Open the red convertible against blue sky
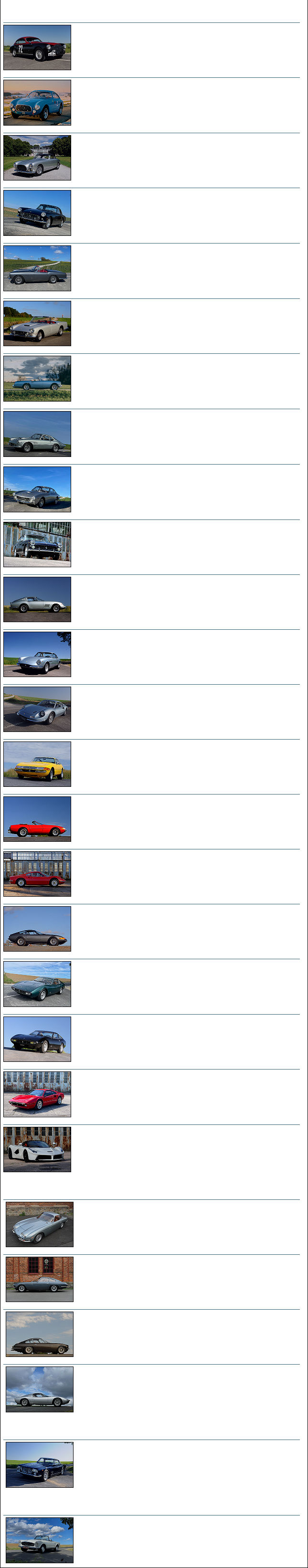The width and height of the screenshot is (308, 1568). pos(37,819)
